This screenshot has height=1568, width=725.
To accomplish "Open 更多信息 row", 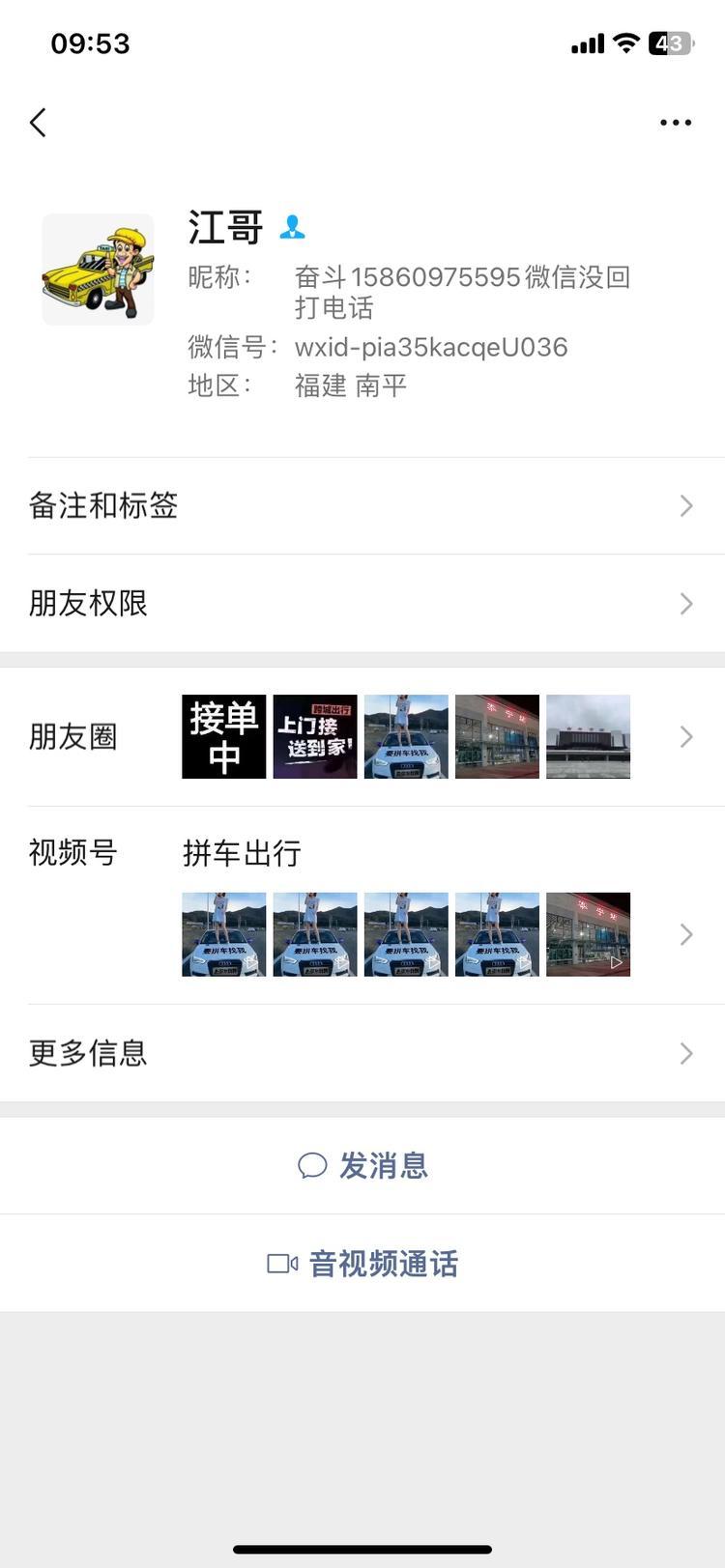I will pos(362,1052).
